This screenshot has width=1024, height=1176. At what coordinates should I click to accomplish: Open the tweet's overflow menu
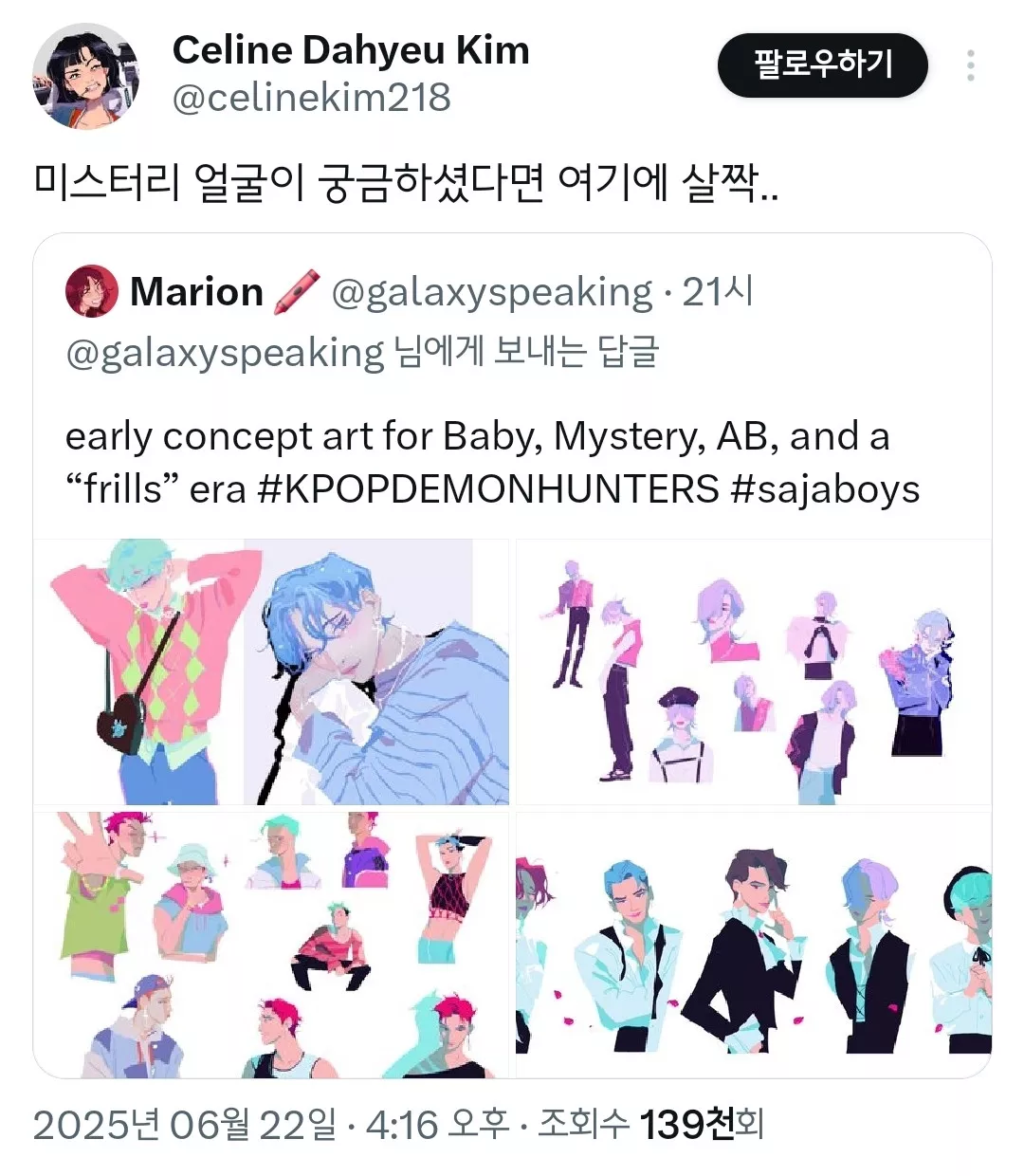(970, 65)
